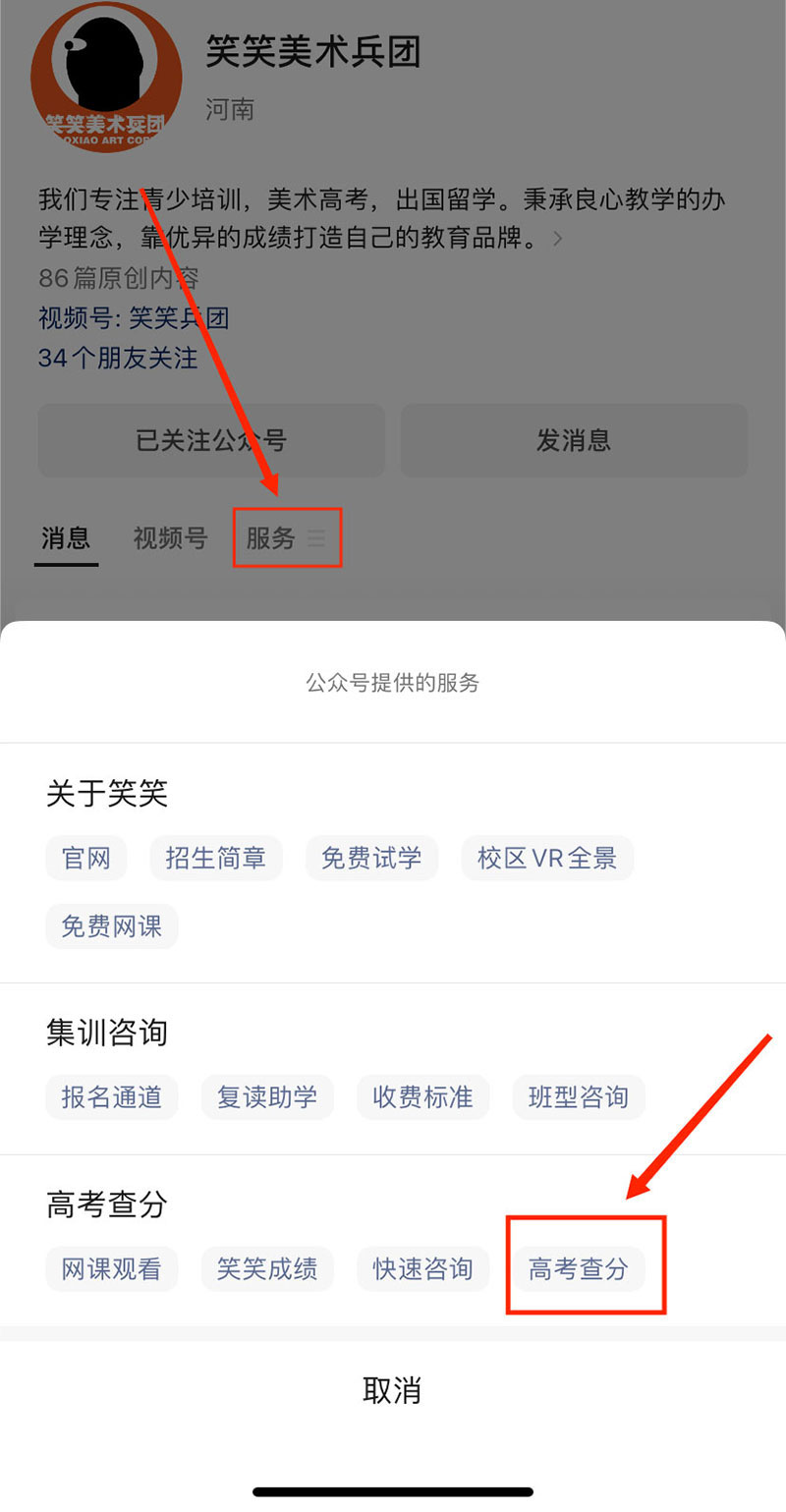
Task: Choose the 复读助学 option
Action: coord(267,1096)
